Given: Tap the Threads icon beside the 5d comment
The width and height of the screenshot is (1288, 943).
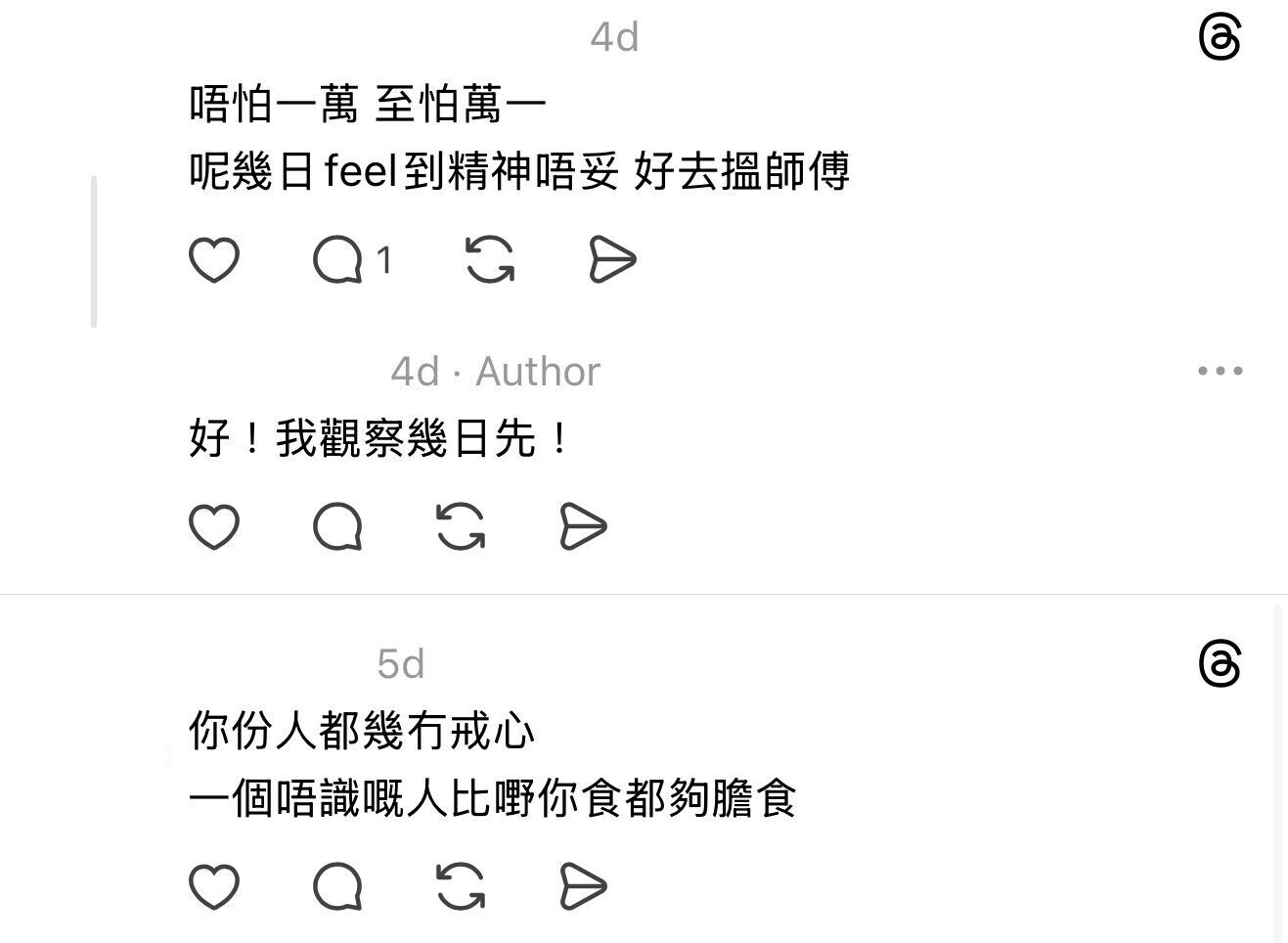Looking at the screenshot, I should coord(1219,664).
